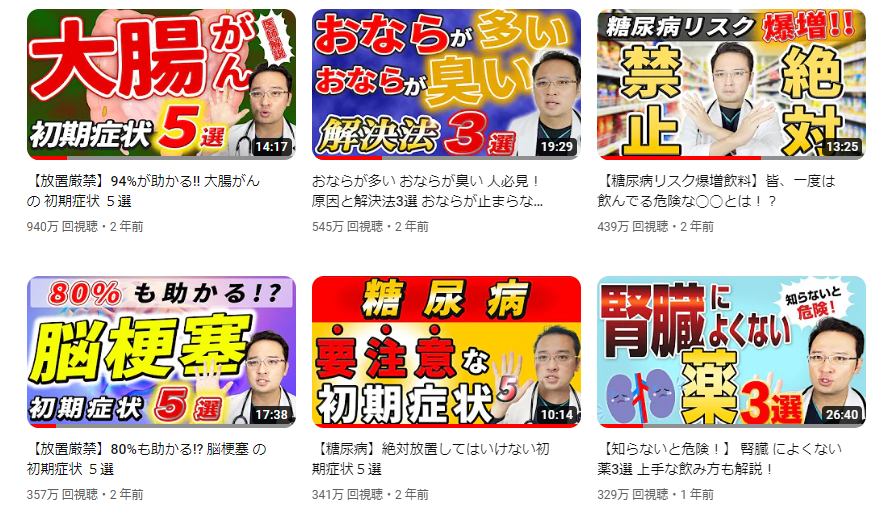Image resolution: width=888 pixels, height=517 pixels.
Task: Play the おならが多い おならが臭い video
Action: coord(446,84)
